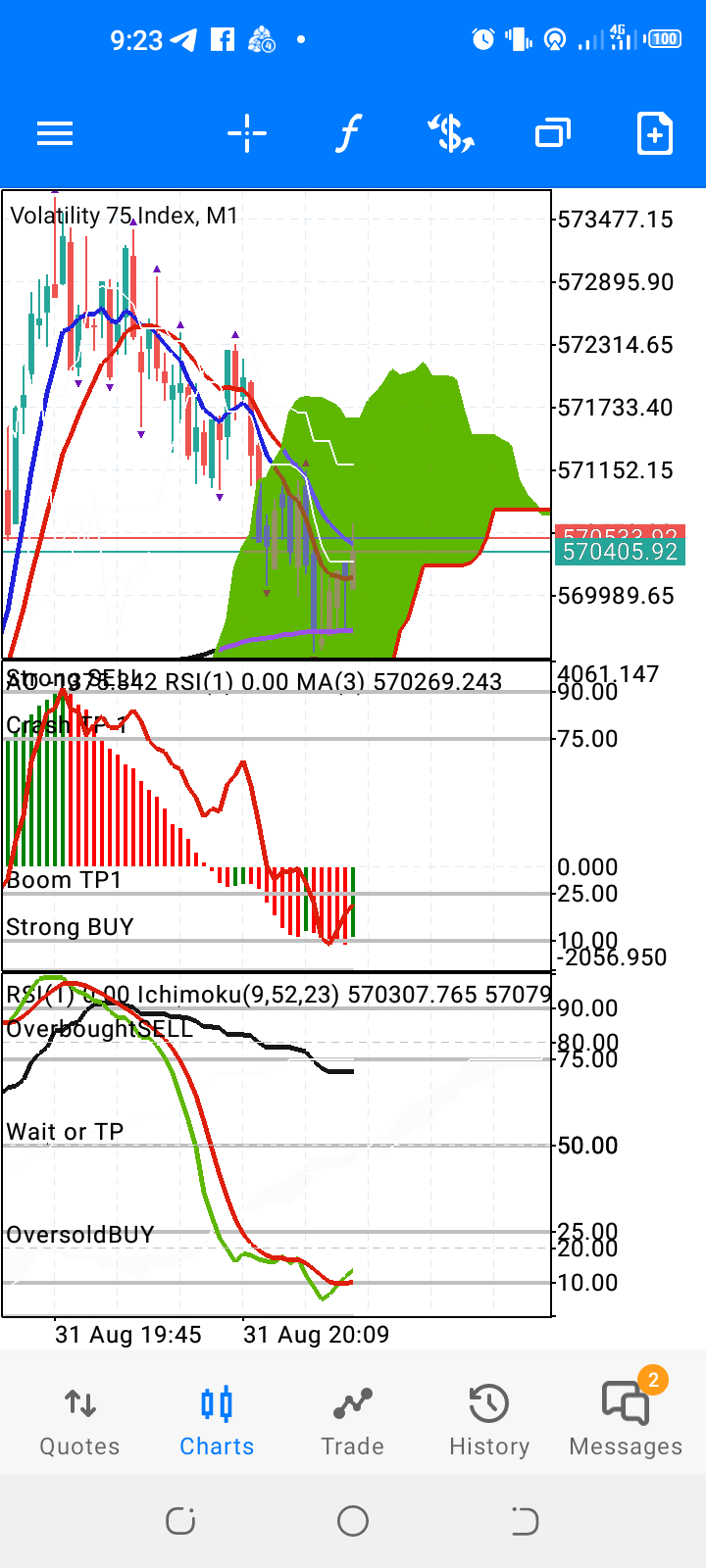
Task: Enable the crosshair tool
Action: 247,133
